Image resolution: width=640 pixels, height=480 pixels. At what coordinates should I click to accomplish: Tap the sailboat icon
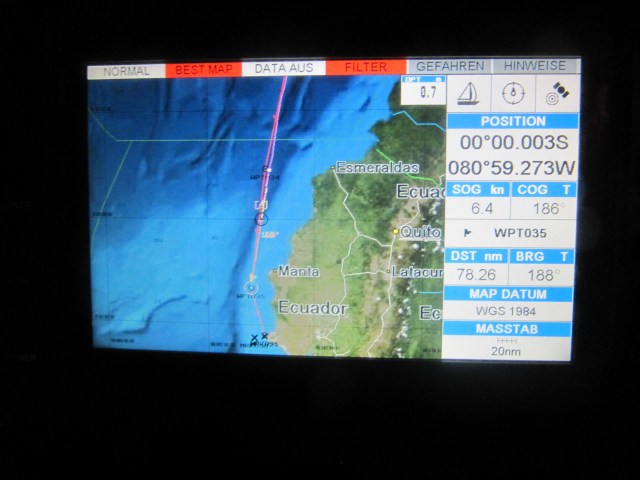(x=467, y=93)
